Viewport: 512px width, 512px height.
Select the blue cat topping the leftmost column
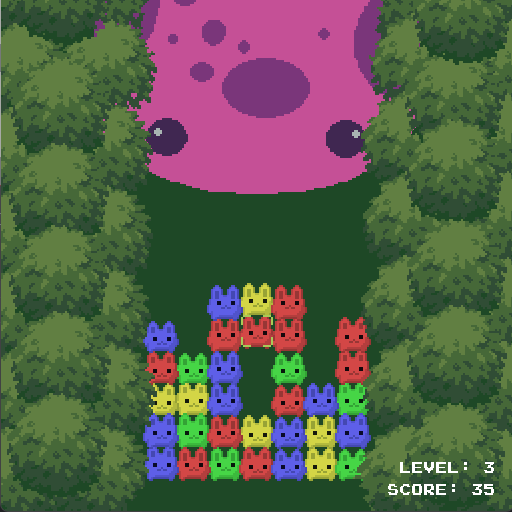[161, 337]
